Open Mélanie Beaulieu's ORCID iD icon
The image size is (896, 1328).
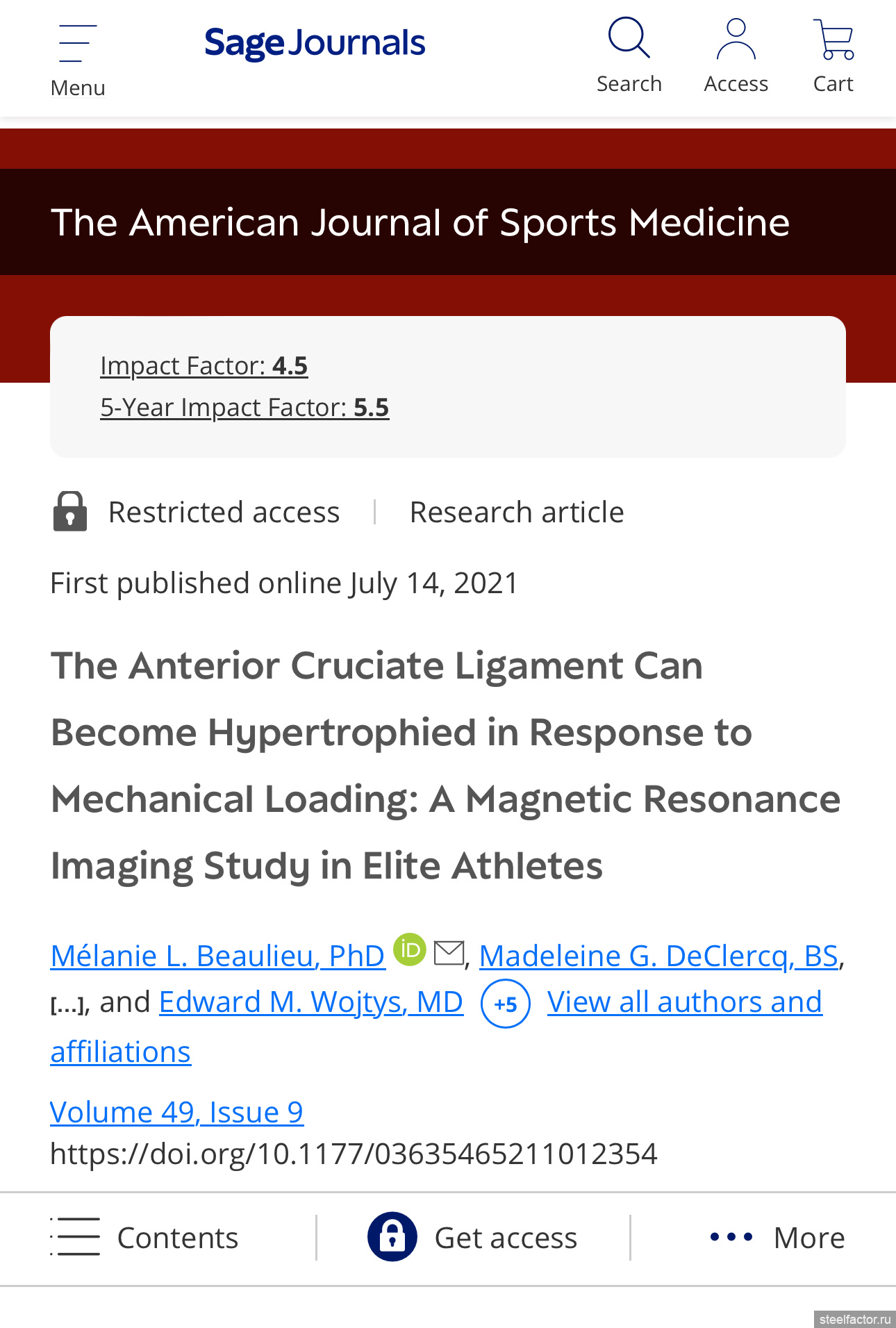tap(410, 949)
